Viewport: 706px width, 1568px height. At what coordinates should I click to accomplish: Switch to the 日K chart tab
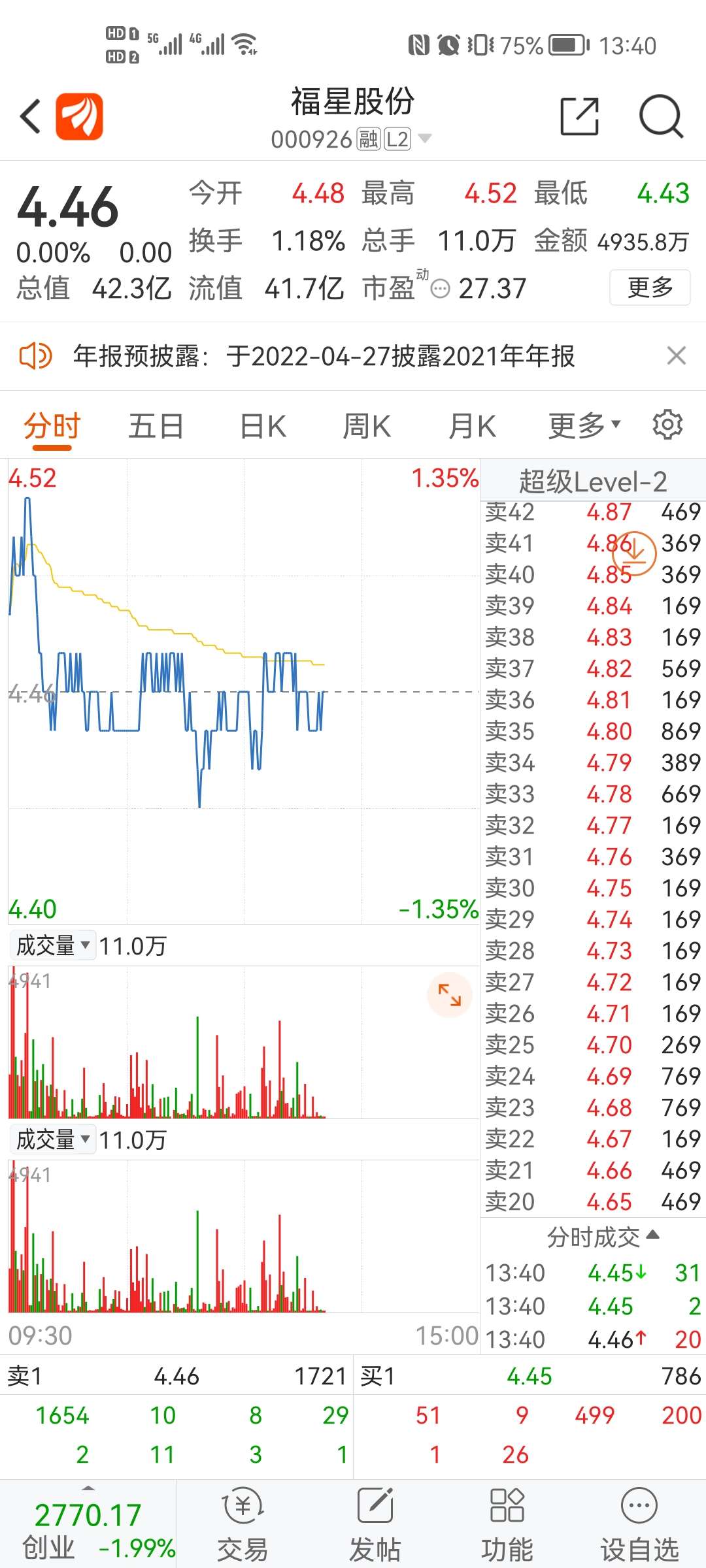[263, 427]
